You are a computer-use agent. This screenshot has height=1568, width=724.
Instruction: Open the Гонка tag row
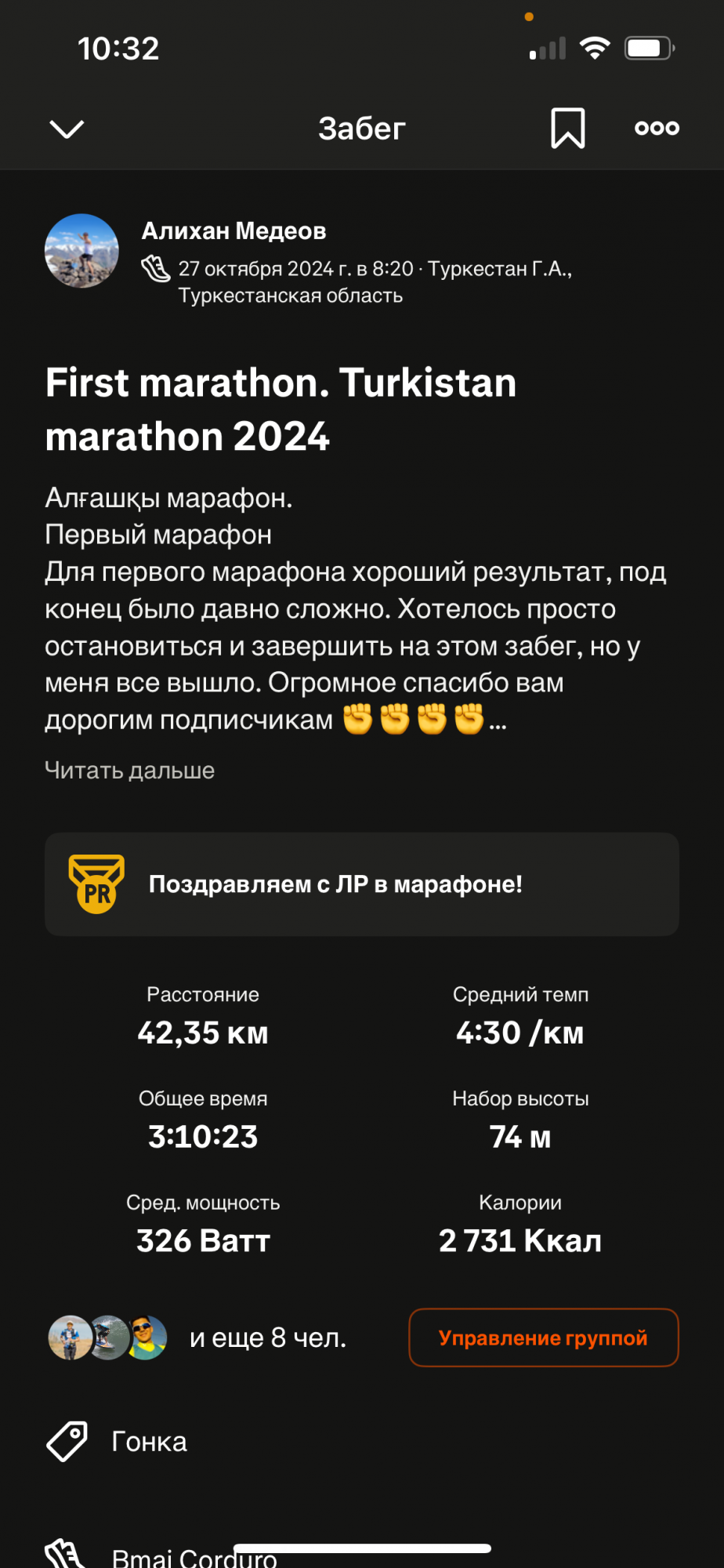pos(149,1442)
